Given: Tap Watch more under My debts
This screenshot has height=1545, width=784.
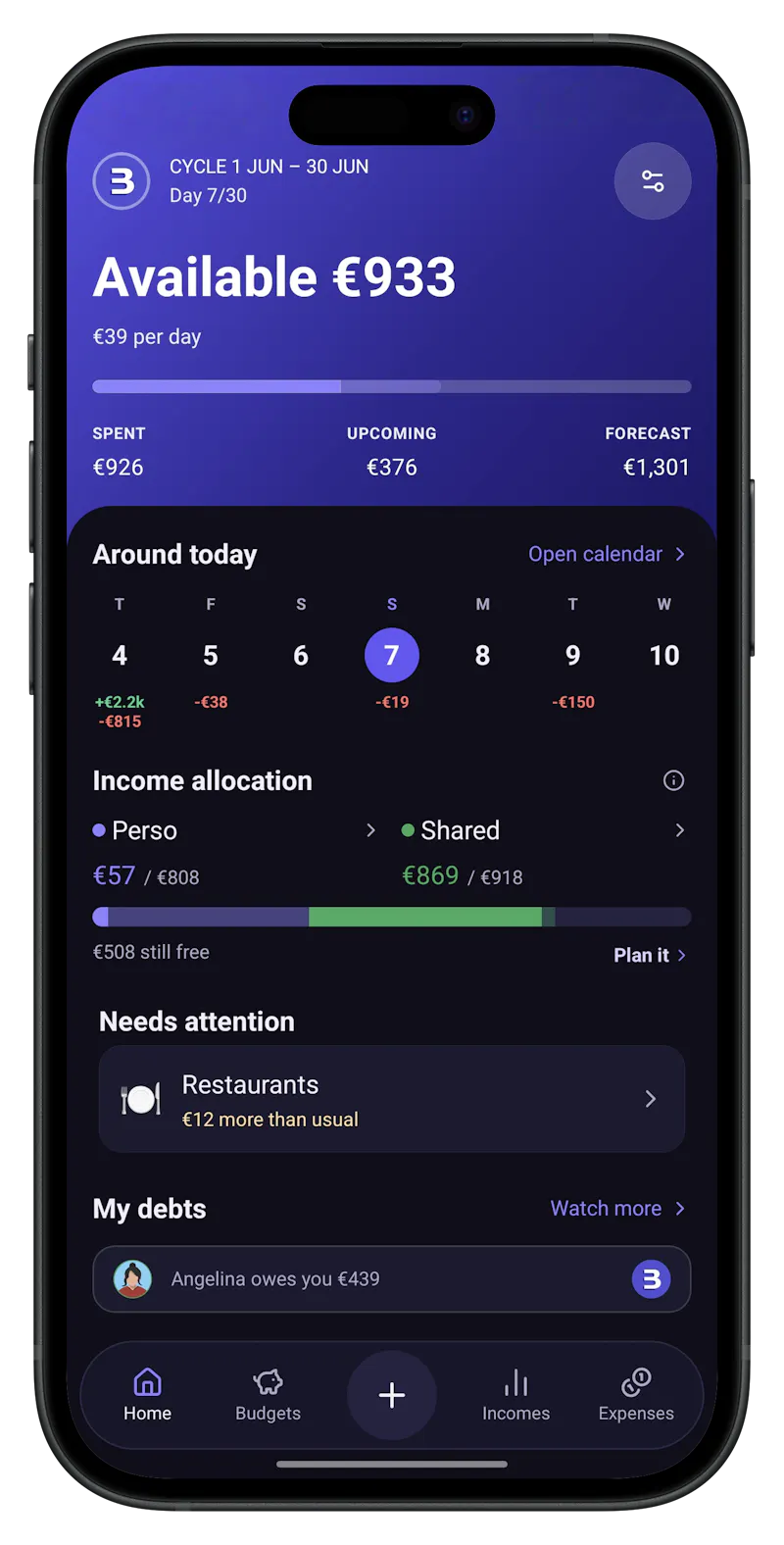Looking at the screenshot, I should click(x=617, y=1208).
